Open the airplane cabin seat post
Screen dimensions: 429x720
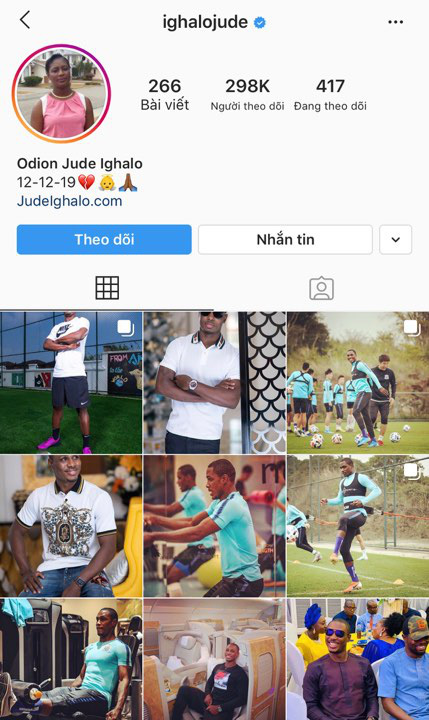click(214, 659)
